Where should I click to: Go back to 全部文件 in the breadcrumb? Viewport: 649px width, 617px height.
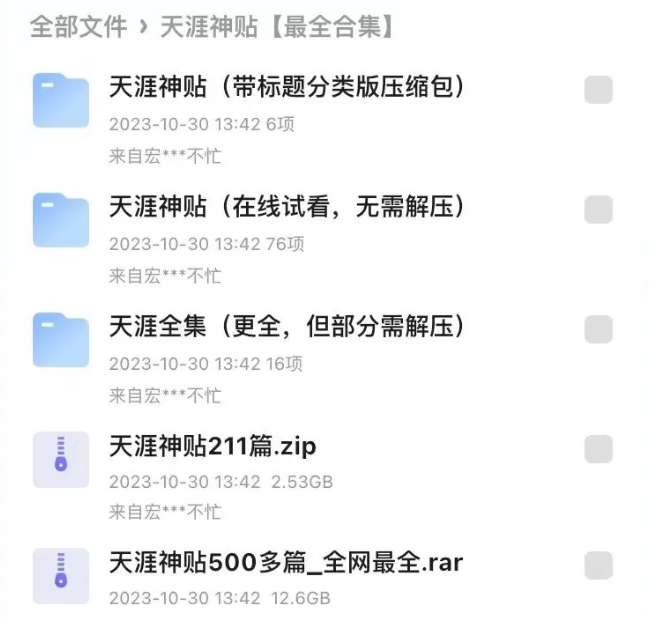[x=78, y=26]
